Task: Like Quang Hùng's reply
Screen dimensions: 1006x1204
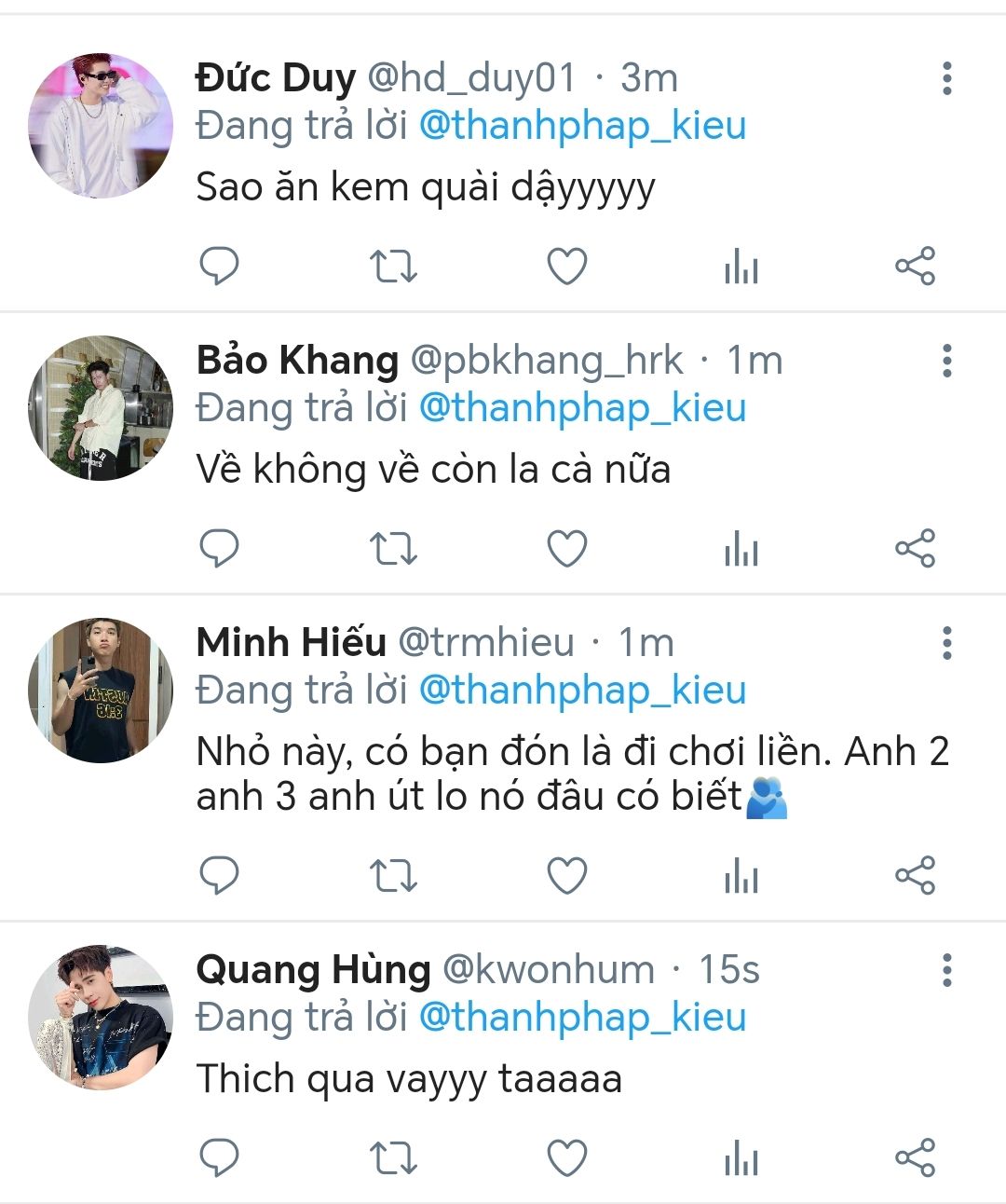Action: coord(566,1157)
